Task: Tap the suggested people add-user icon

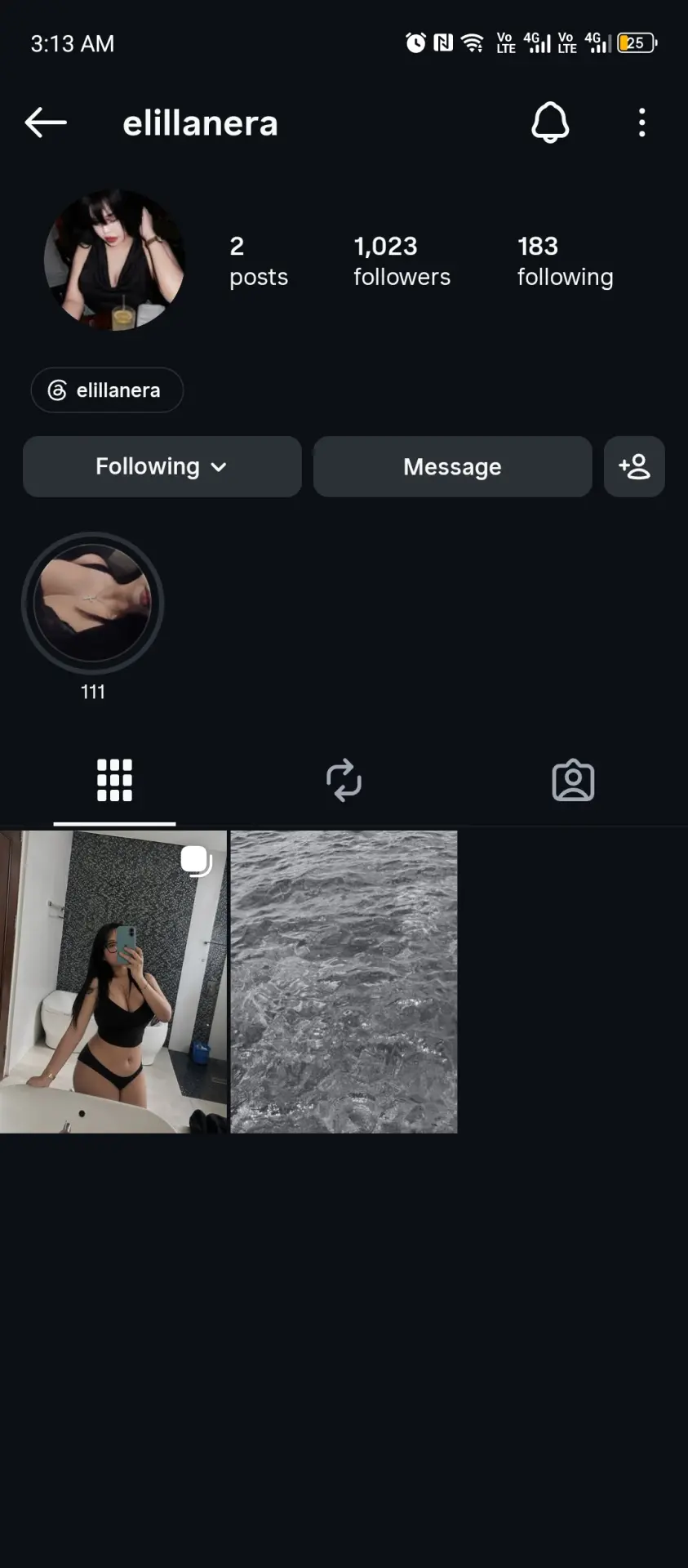Action: click(x=634, y=466)
